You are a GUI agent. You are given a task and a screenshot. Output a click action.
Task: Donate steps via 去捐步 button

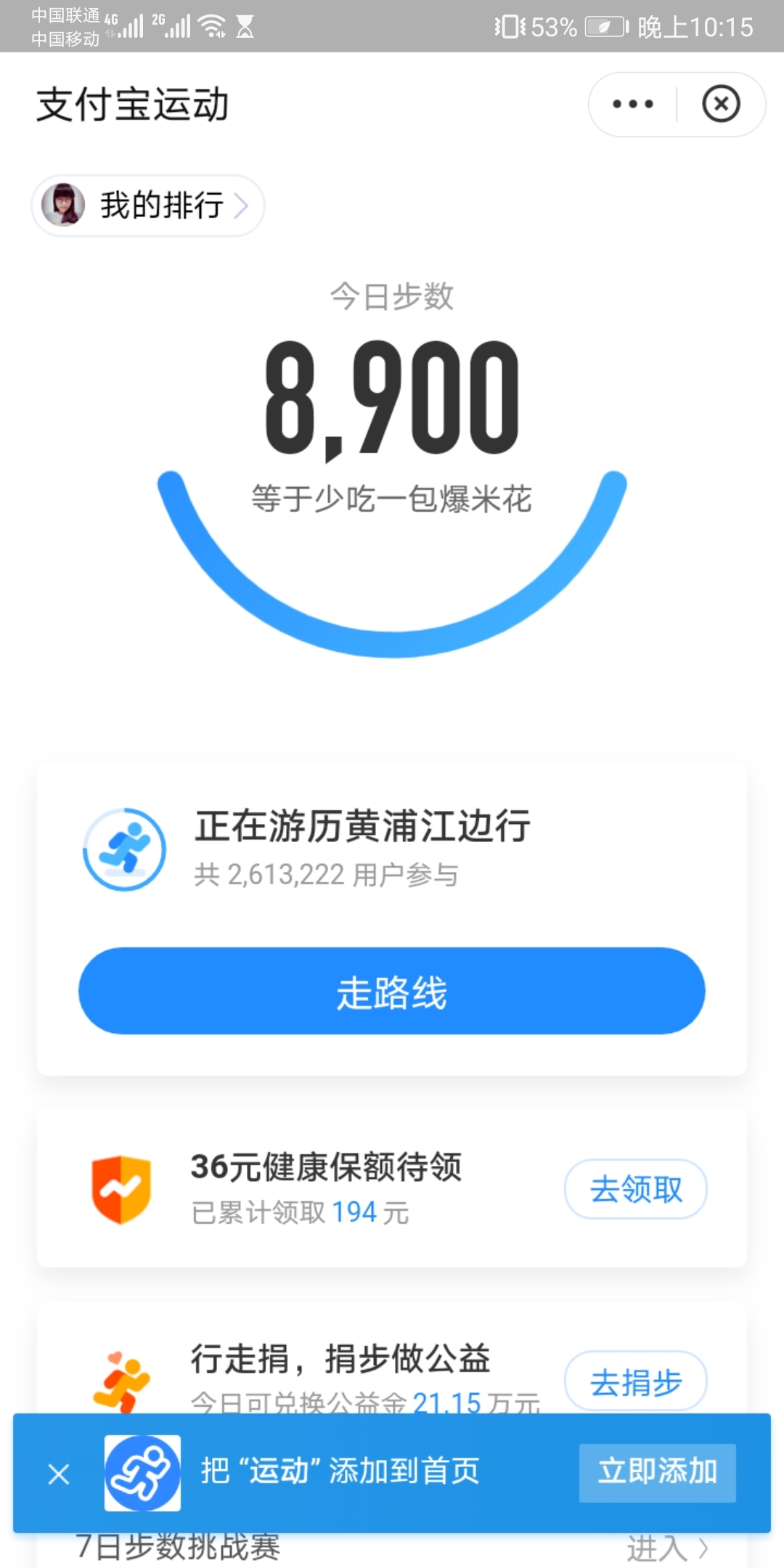636,1381
